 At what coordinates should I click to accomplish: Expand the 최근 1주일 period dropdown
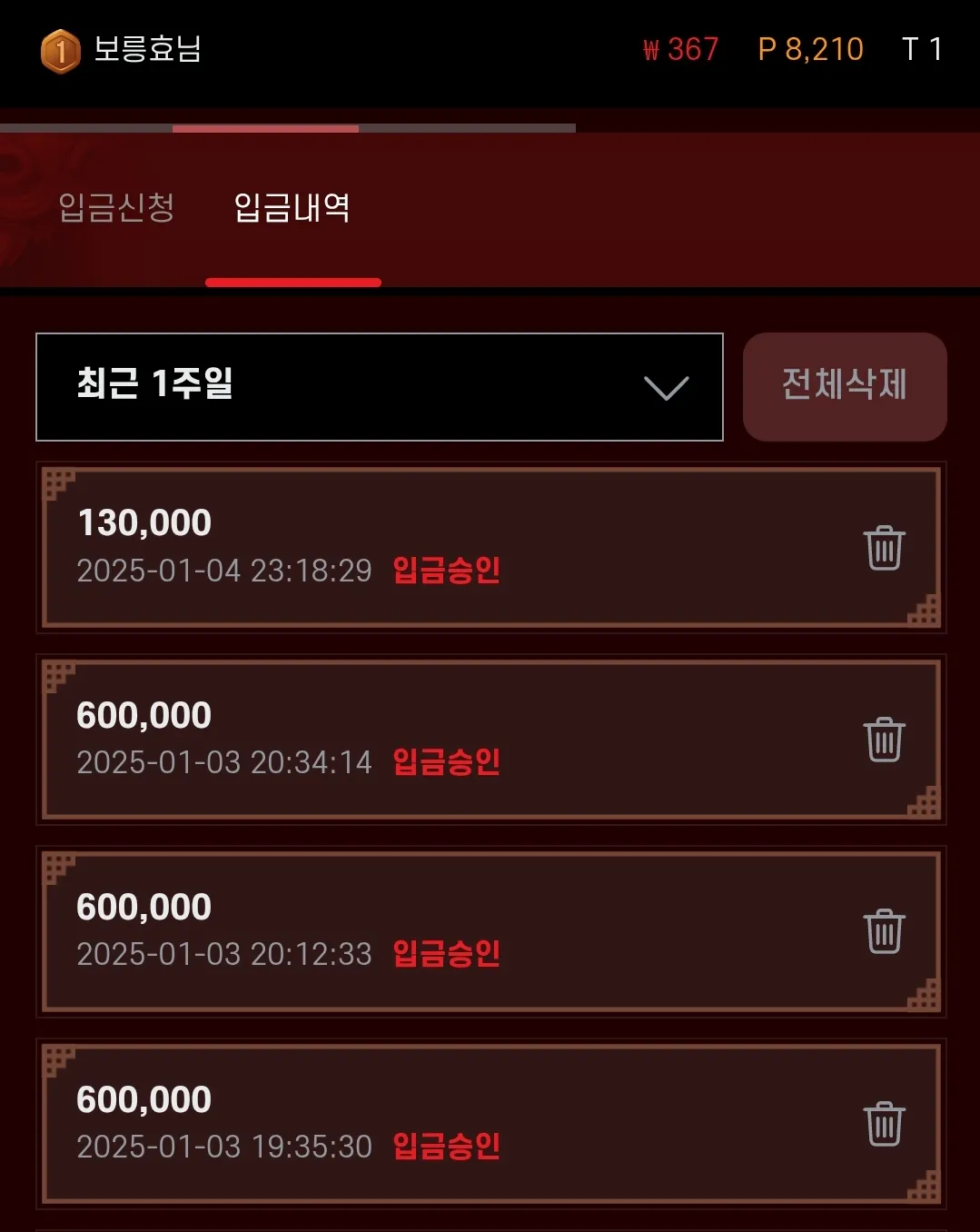point(379,387)
